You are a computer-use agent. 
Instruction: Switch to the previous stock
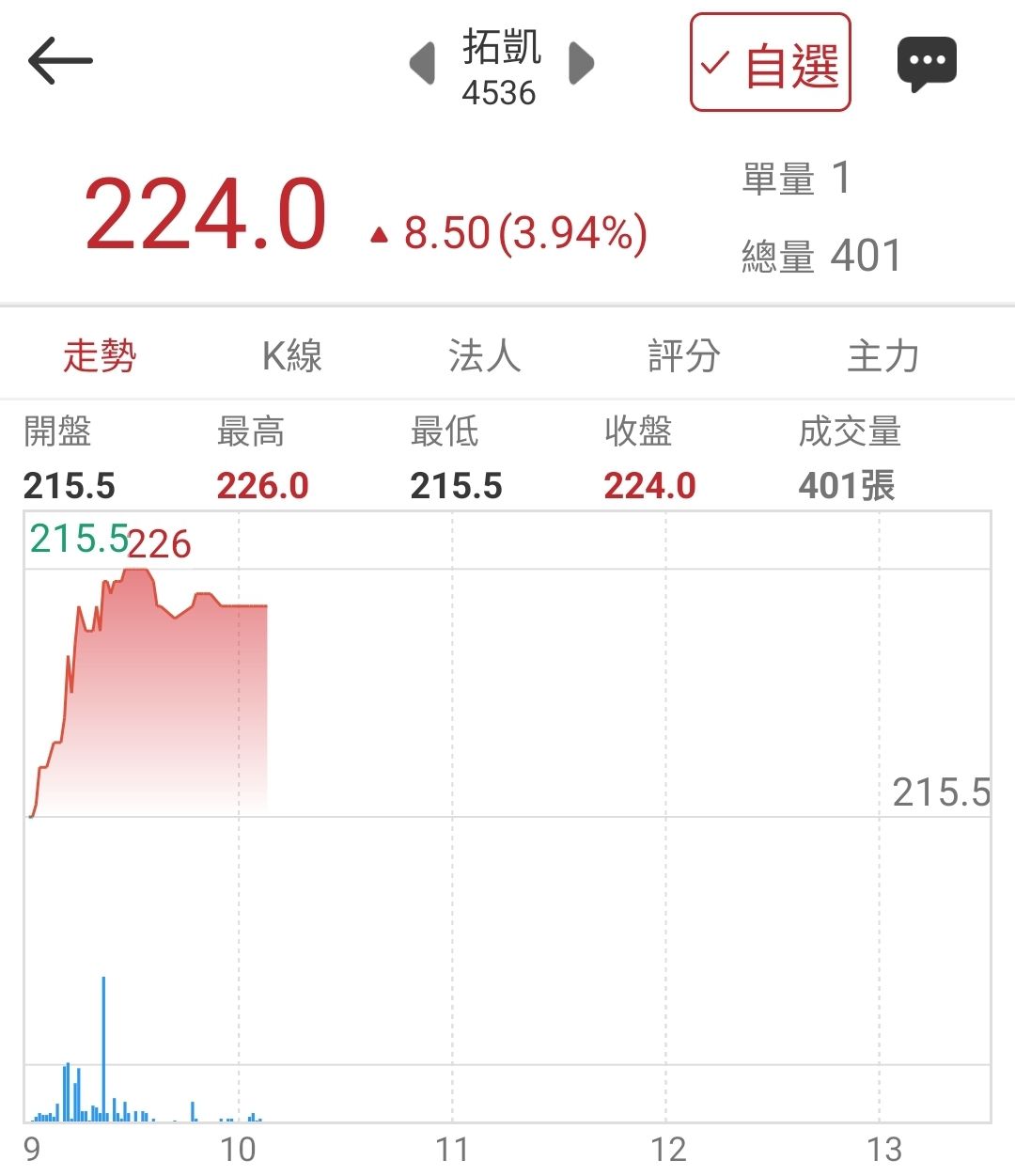click(x=424, y=64)
